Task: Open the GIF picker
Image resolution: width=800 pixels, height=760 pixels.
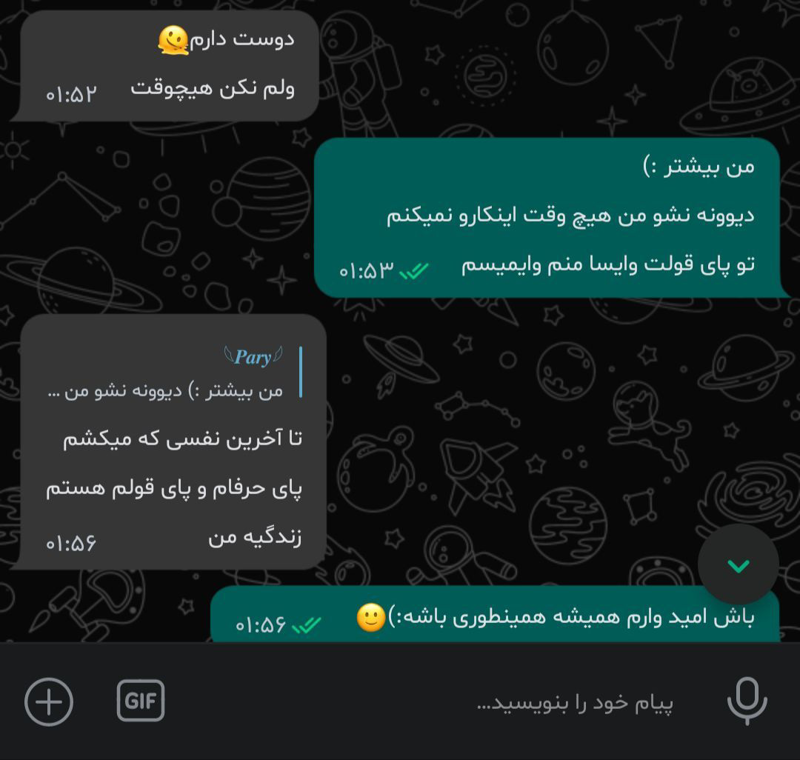Action: pyautogui.click(x=141, y=701)
